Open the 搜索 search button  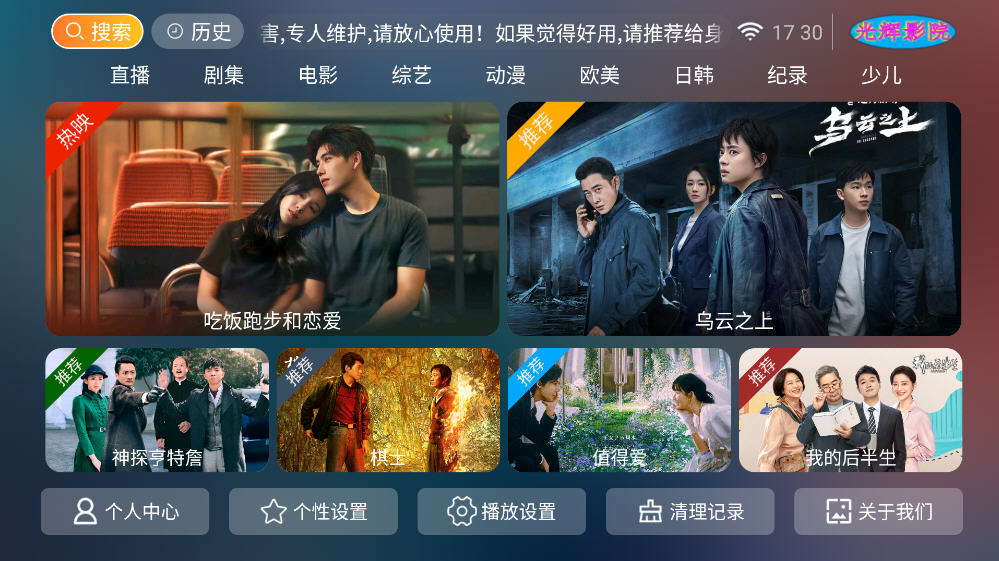point(97,32)
